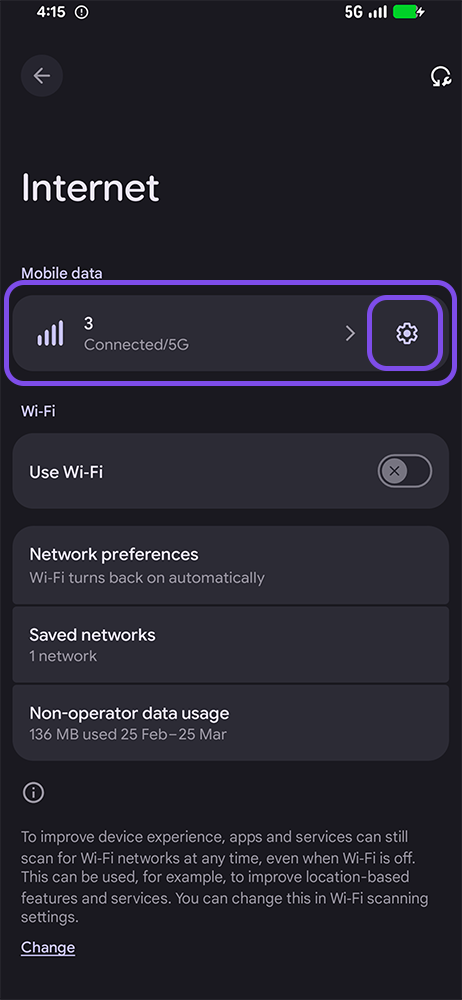Turn on Use Wi-Fi

pos(405,471)
